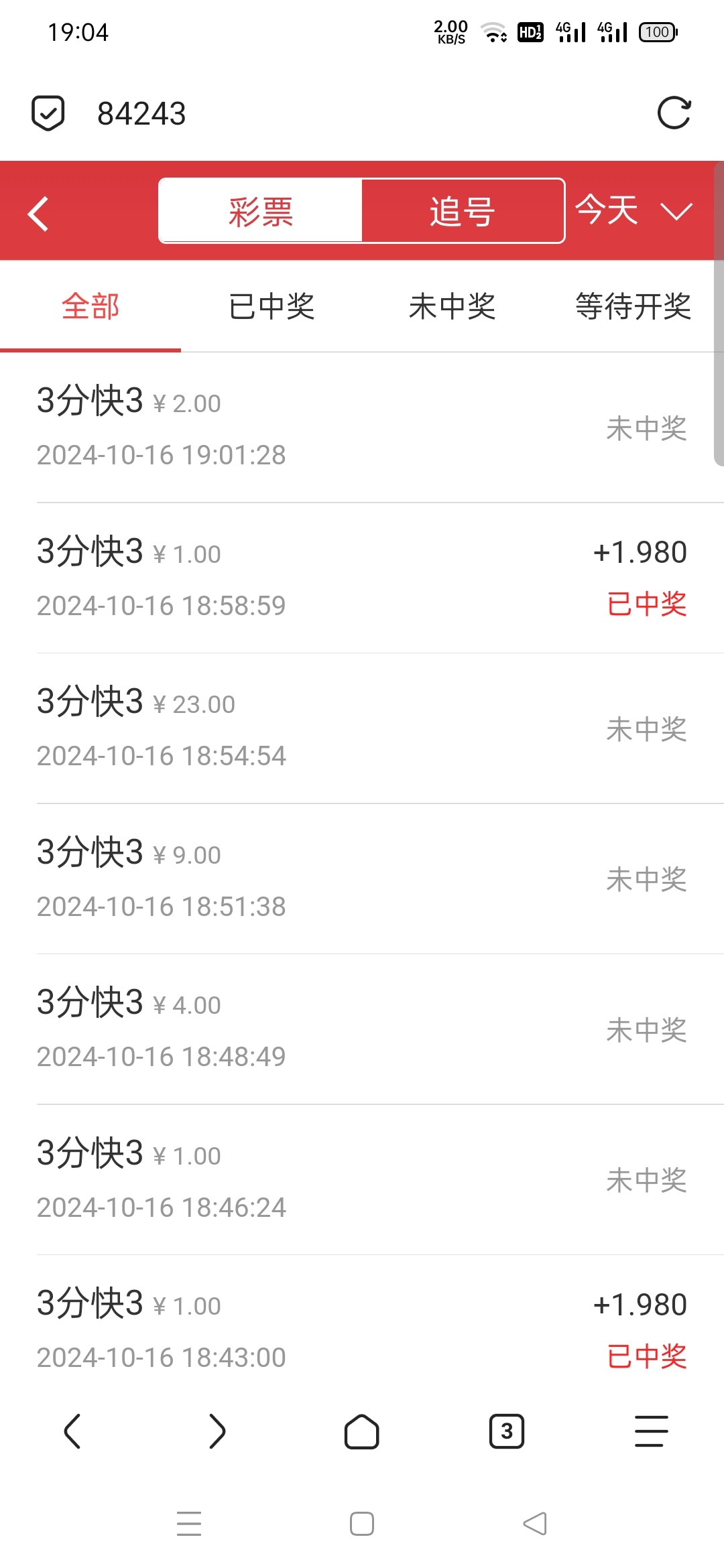Switch to the 追号 segment

point(463,211)
